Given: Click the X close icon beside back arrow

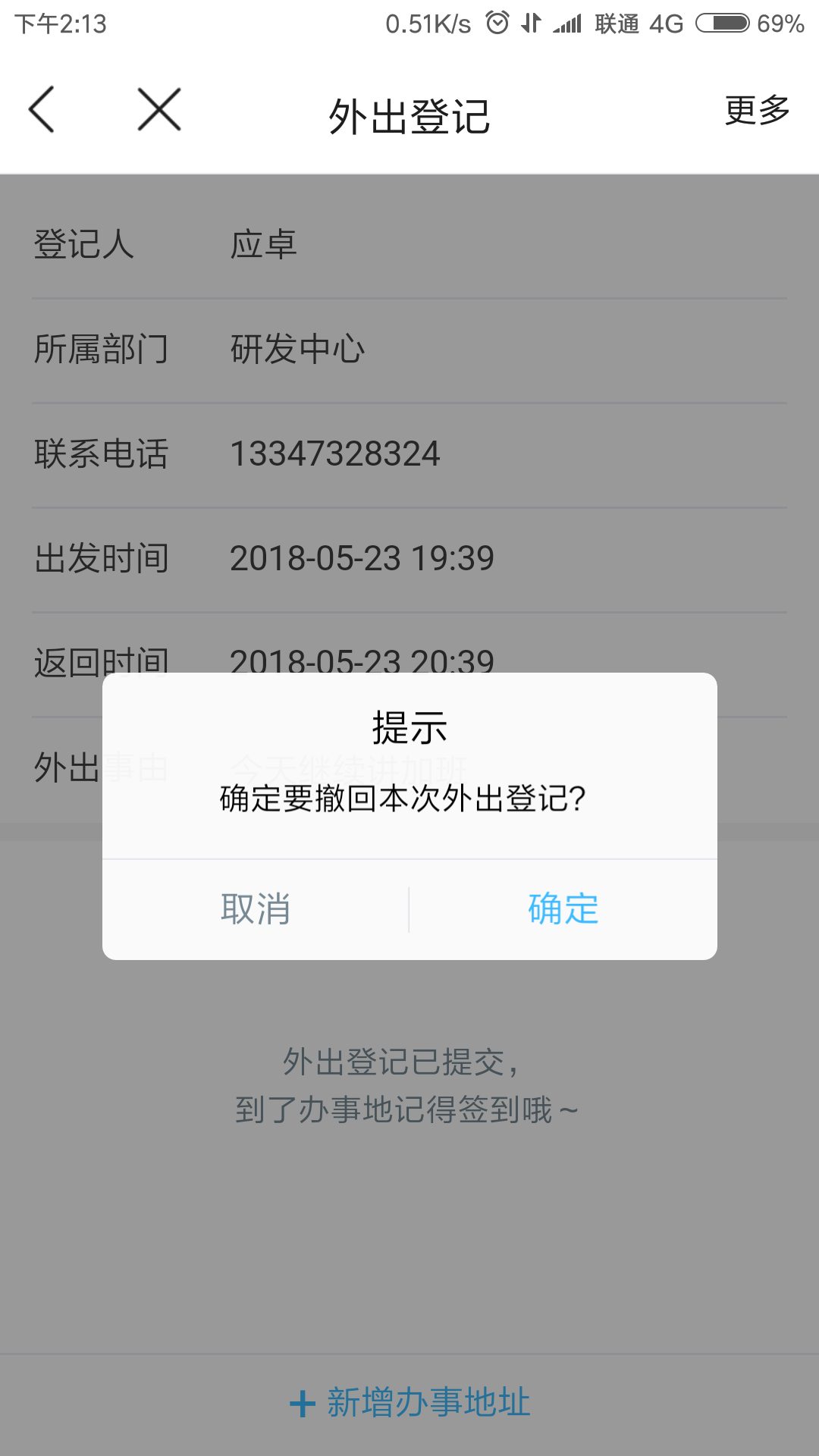Looking at the screenshot, I should [x=157, y=110].
